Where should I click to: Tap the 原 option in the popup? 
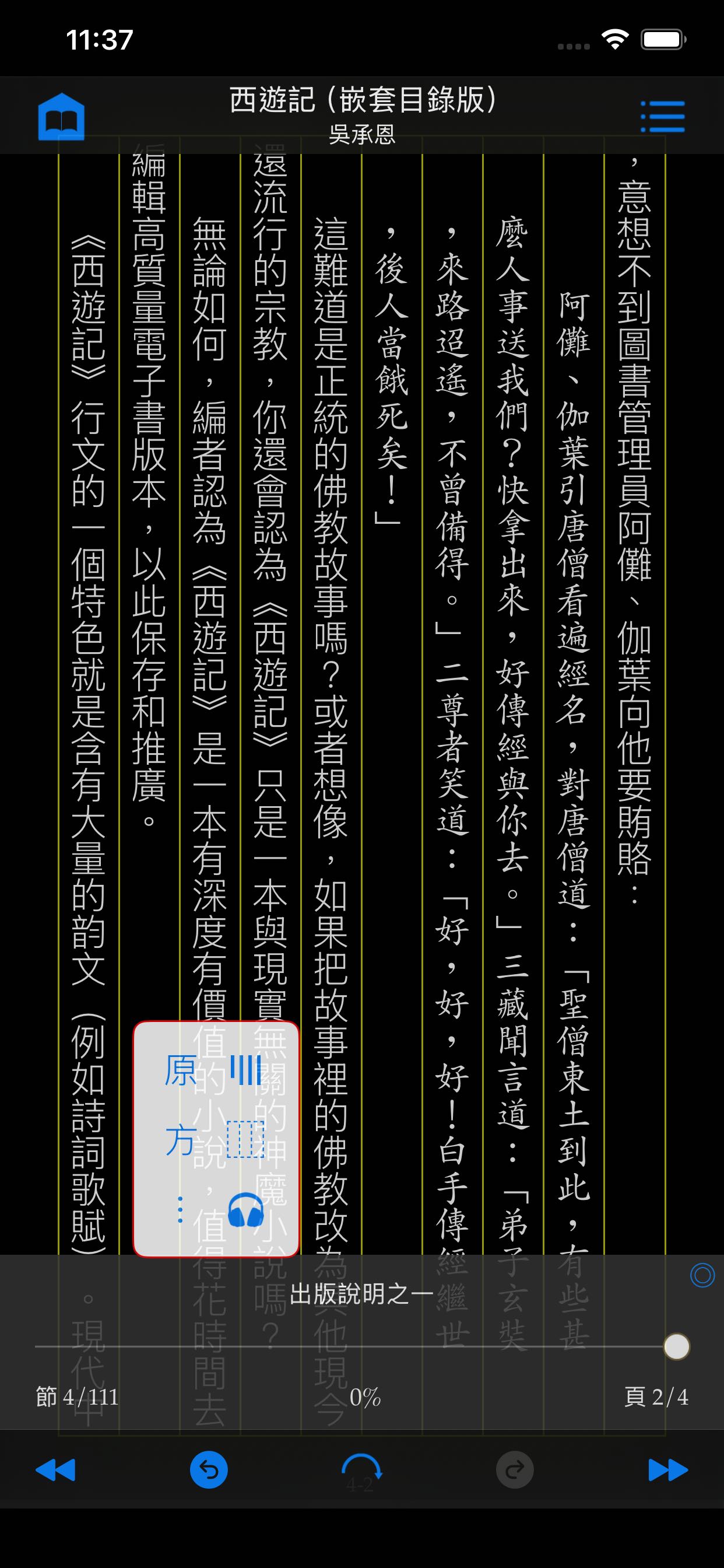coord(180,1070)
